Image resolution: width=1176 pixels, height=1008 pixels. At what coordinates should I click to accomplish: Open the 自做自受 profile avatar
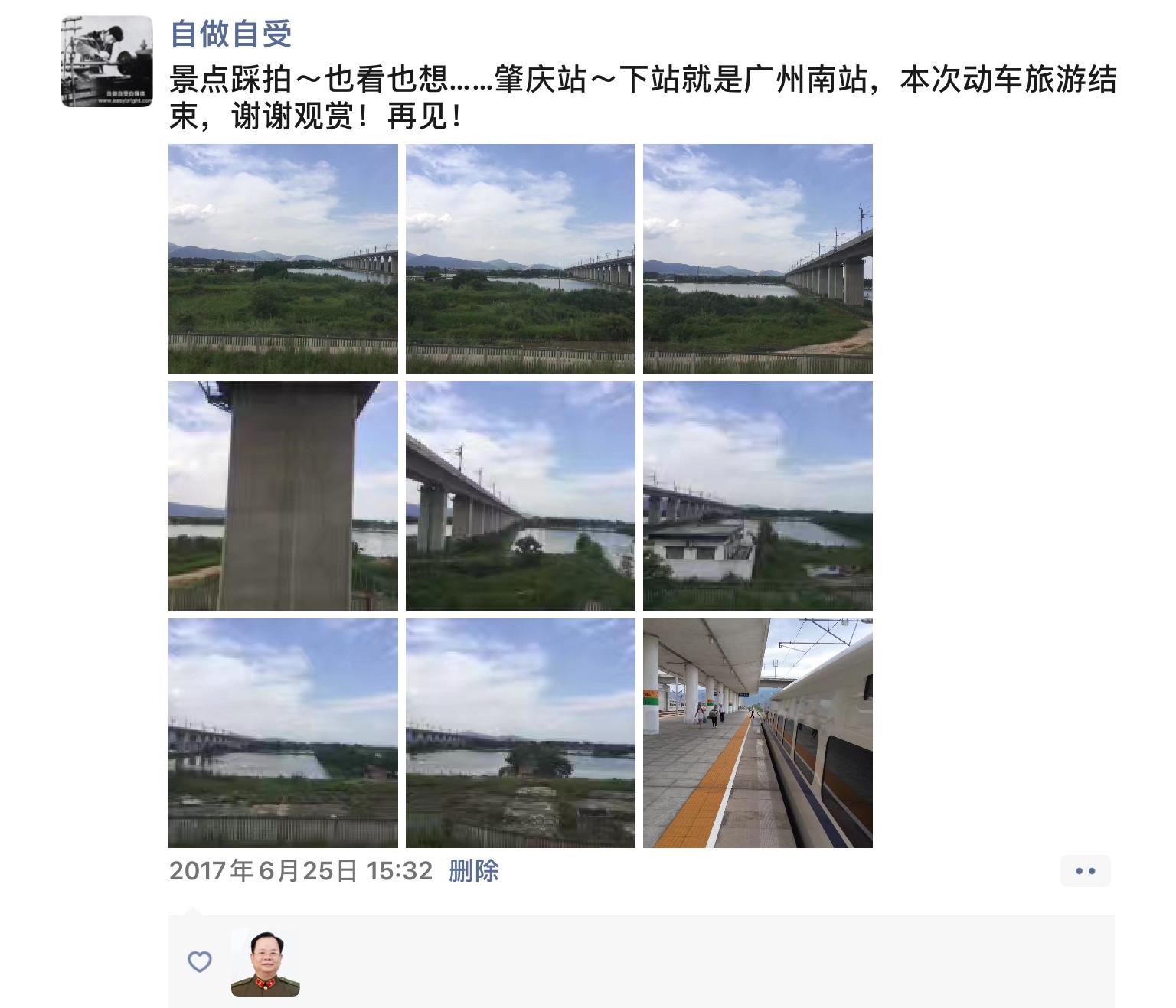click(107, 61)
